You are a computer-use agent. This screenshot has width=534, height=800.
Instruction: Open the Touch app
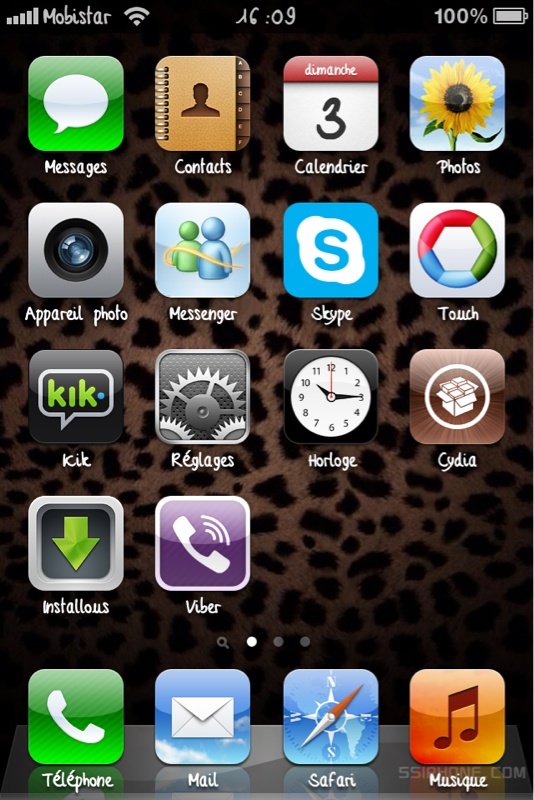[x=457, y=250]
